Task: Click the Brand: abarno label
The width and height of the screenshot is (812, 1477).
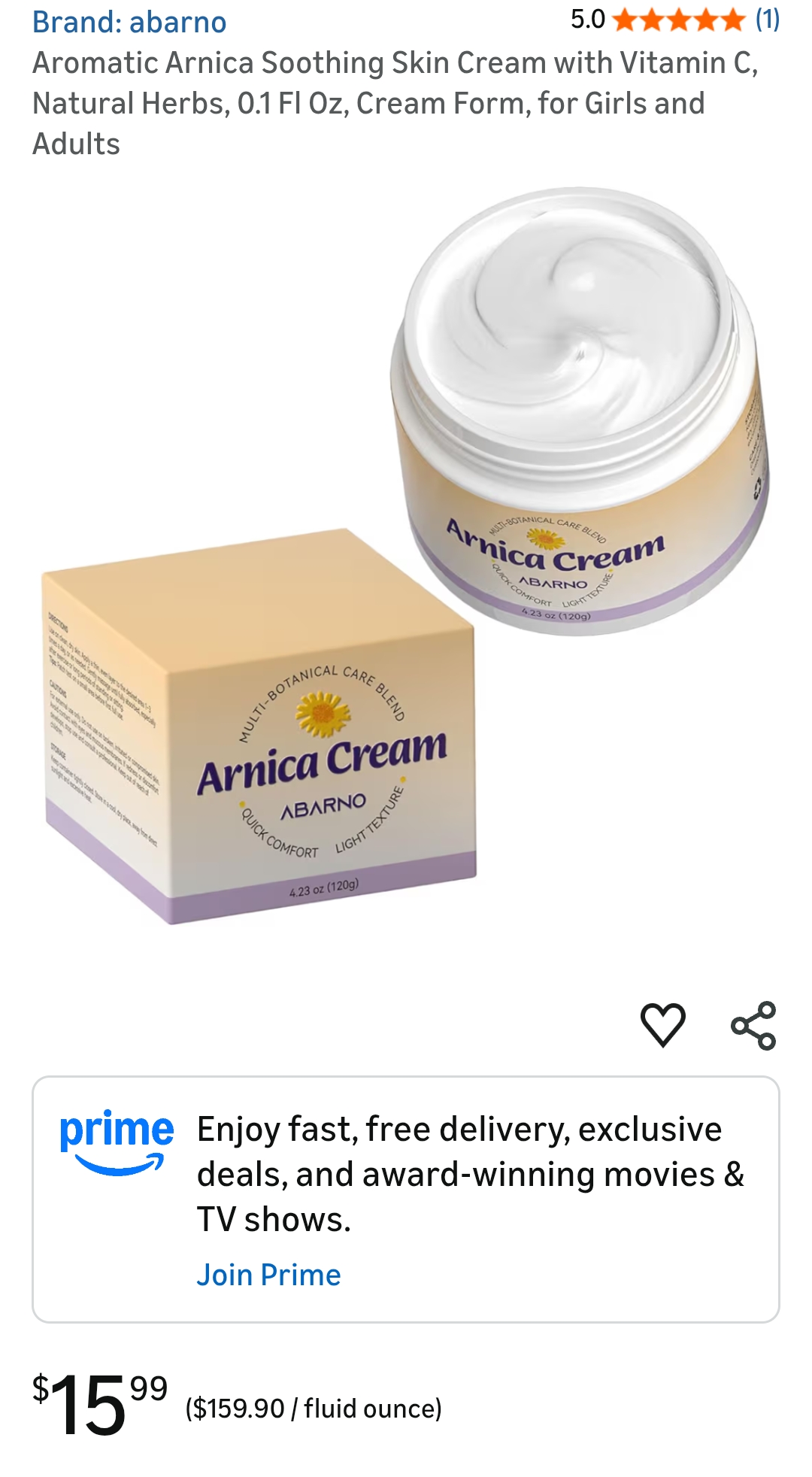Action: pyautogui.click(x=128, y=21)
